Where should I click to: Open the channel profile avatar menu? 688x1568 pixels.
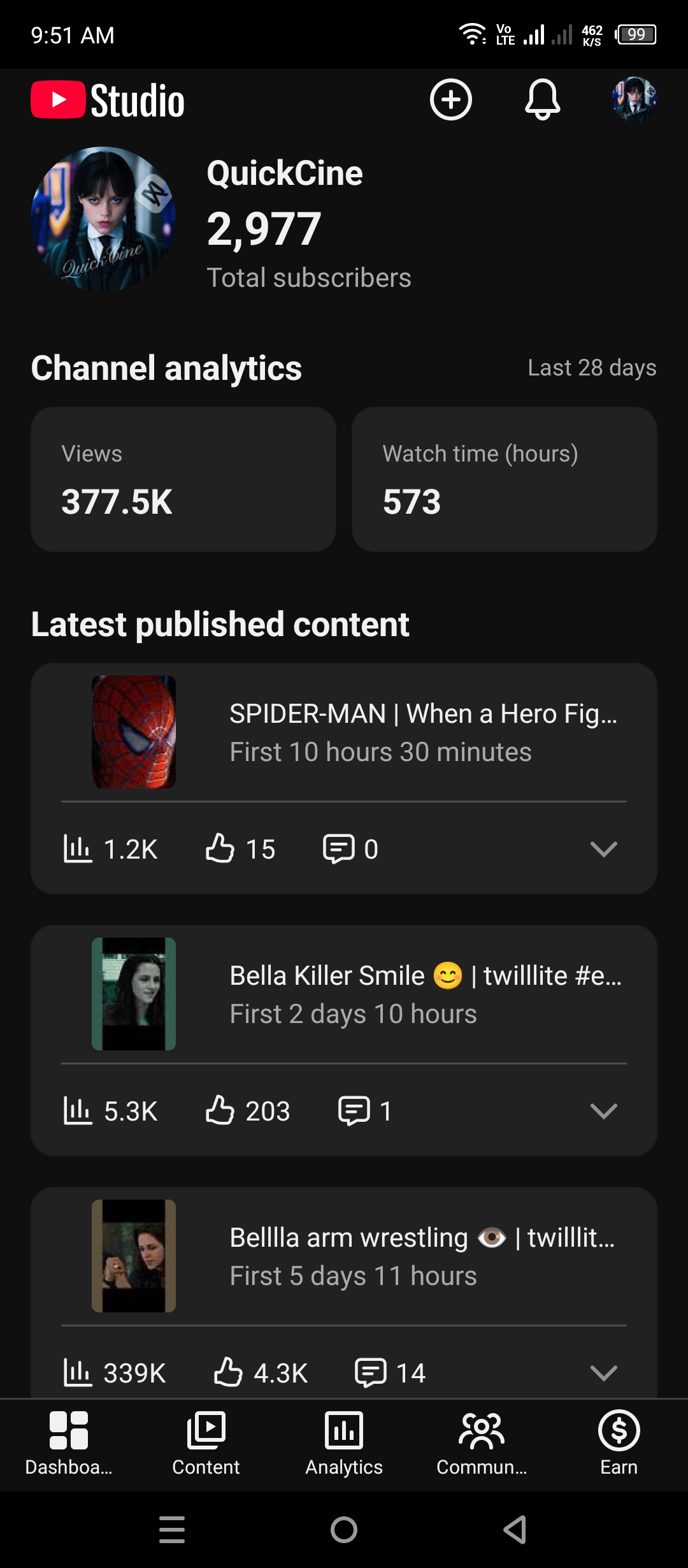634,100
